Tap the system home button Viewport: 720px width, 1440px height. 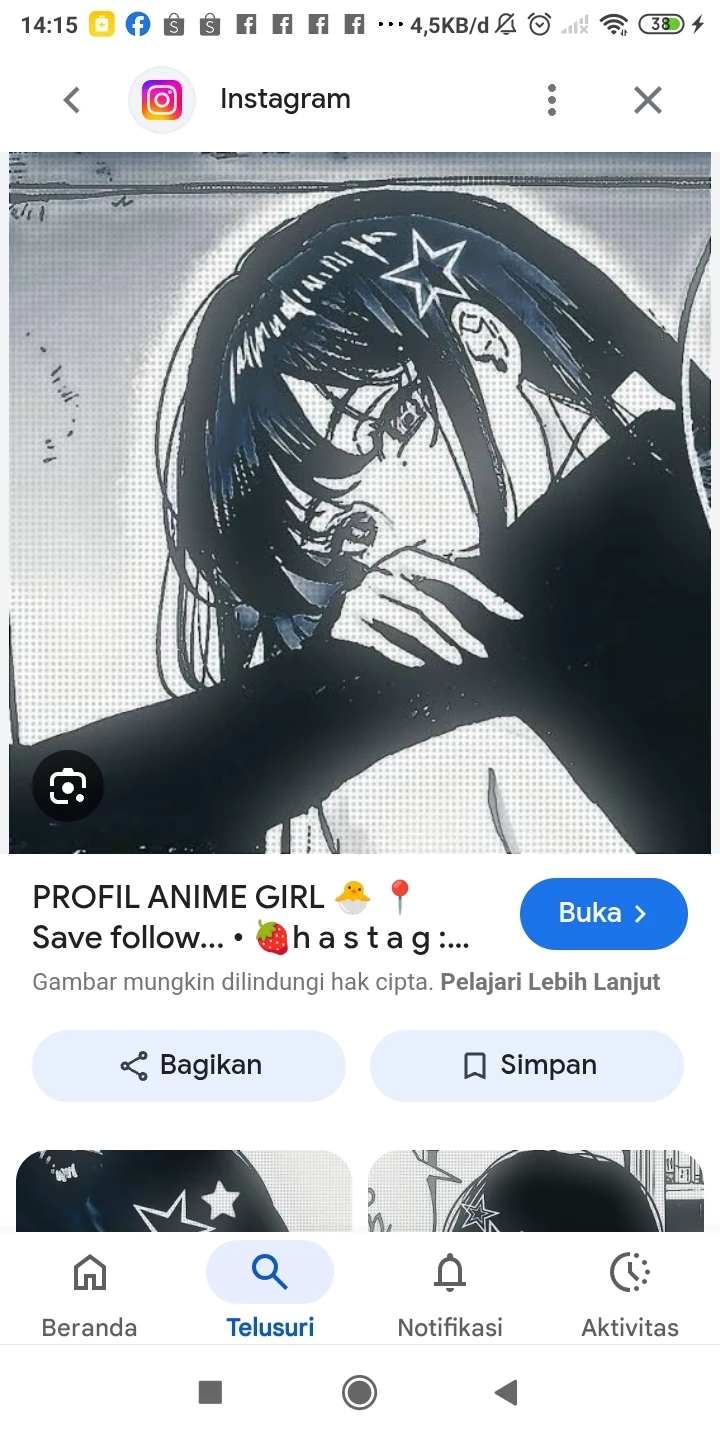pyautogui.click(x=359, y=1392)
